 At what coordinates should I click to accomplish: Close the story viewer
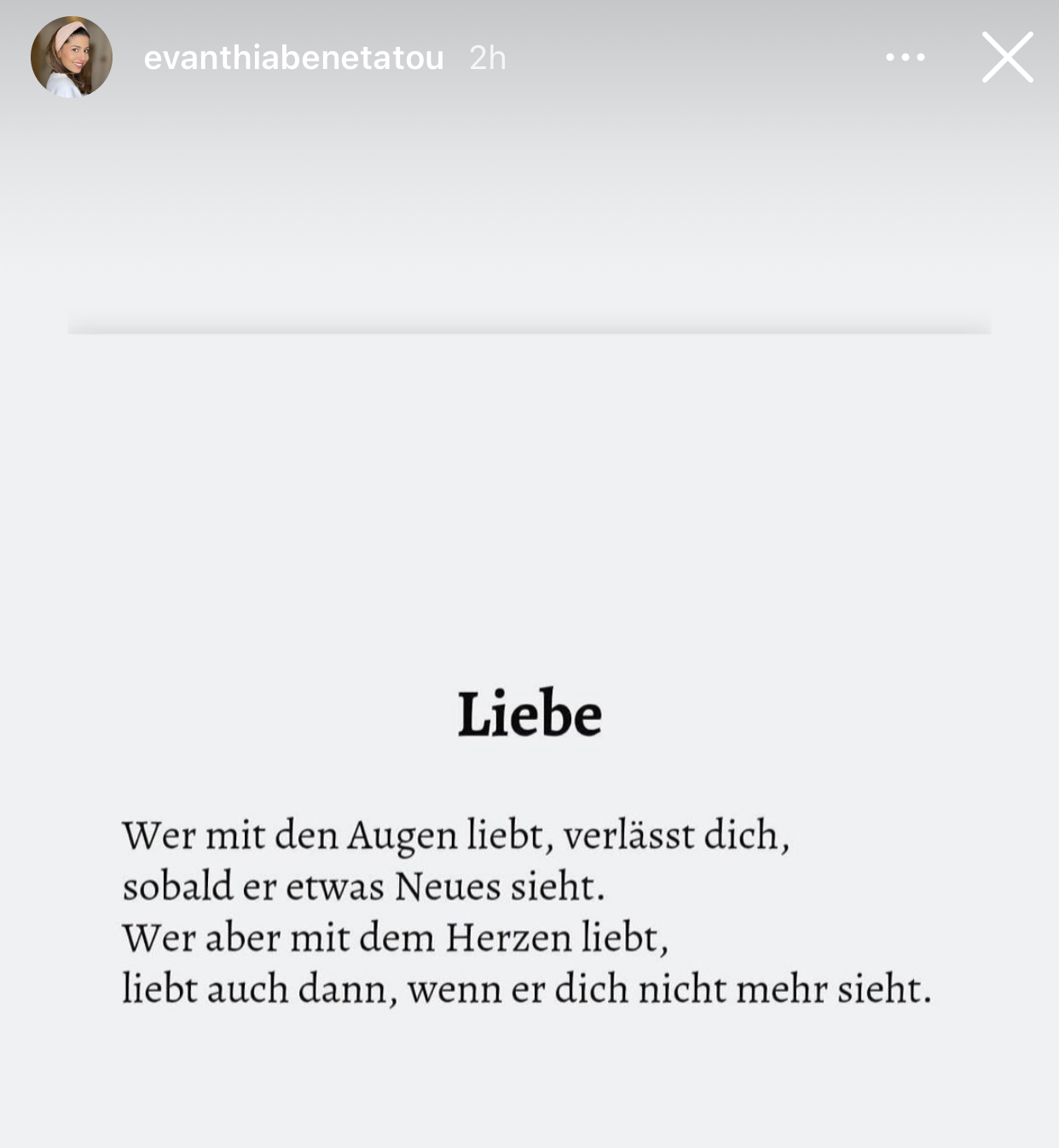point(1007,57)
